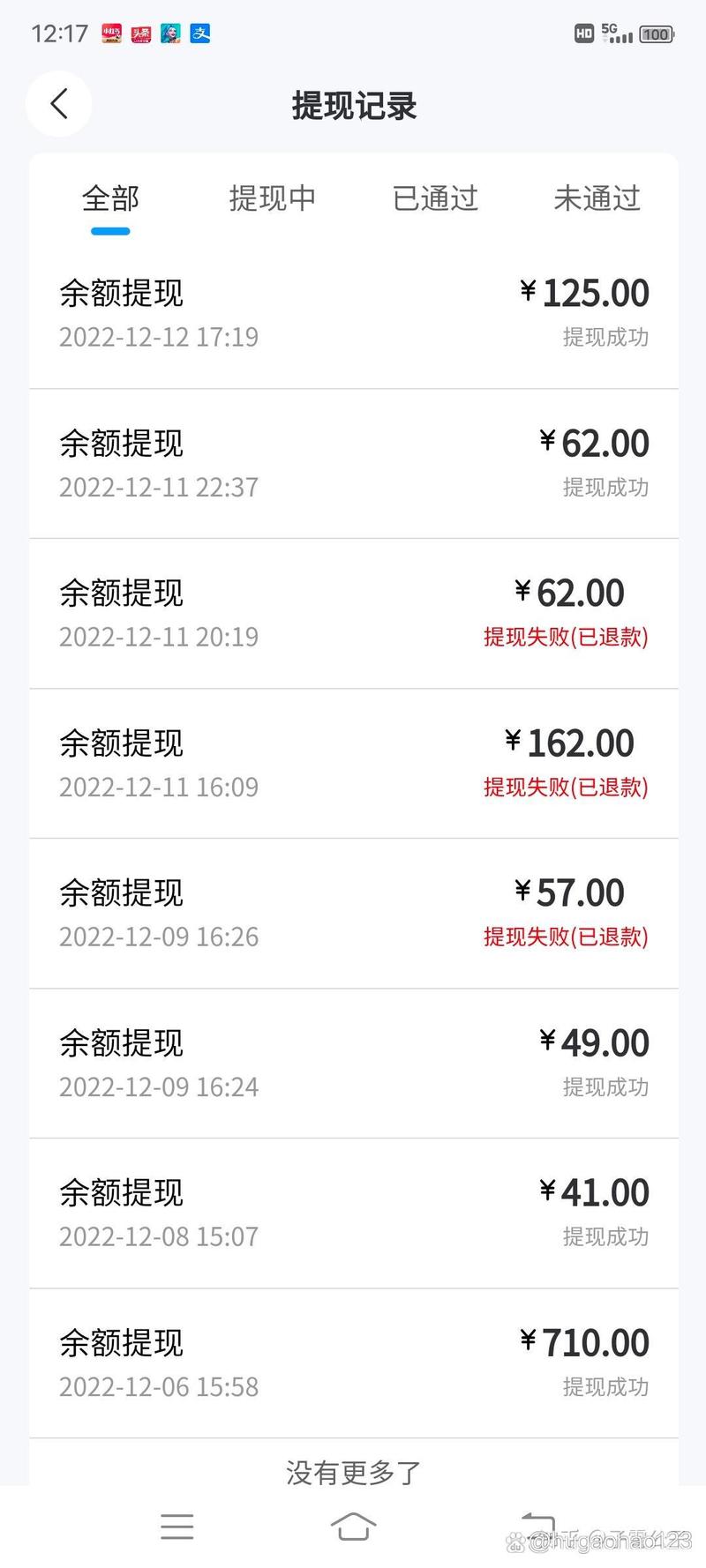Open the ¥125.00 withdrawal record

click(353, 313)
